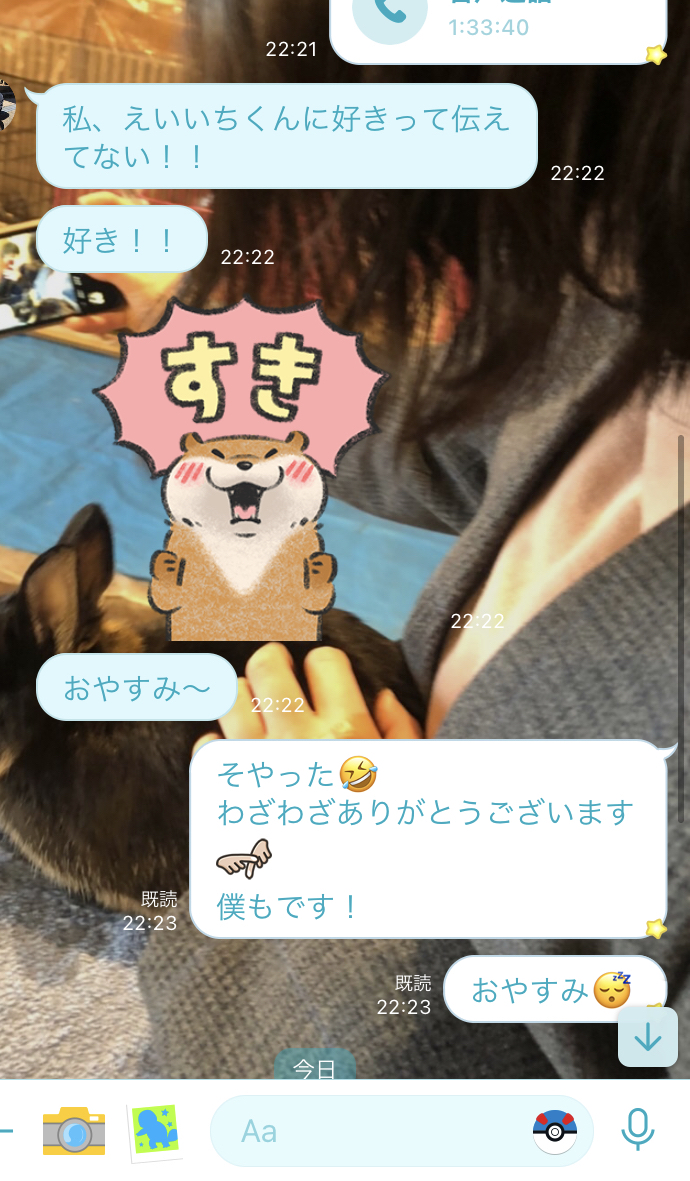Jump to latest messages with down arrow

coord(648,1038)
